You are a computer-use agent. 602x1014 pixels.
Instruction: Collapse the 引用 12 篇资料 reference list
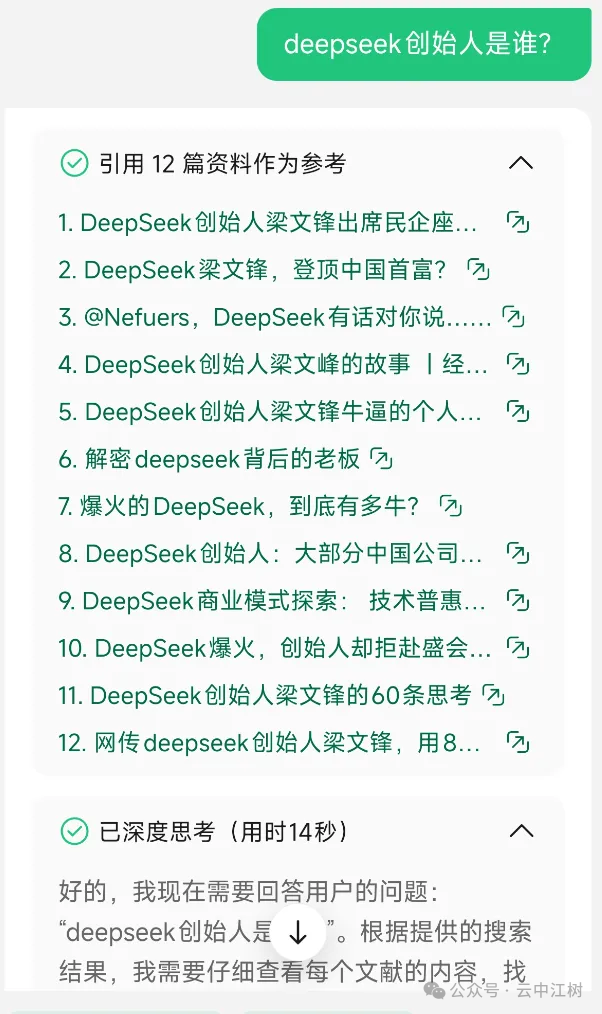pos(520,163)
